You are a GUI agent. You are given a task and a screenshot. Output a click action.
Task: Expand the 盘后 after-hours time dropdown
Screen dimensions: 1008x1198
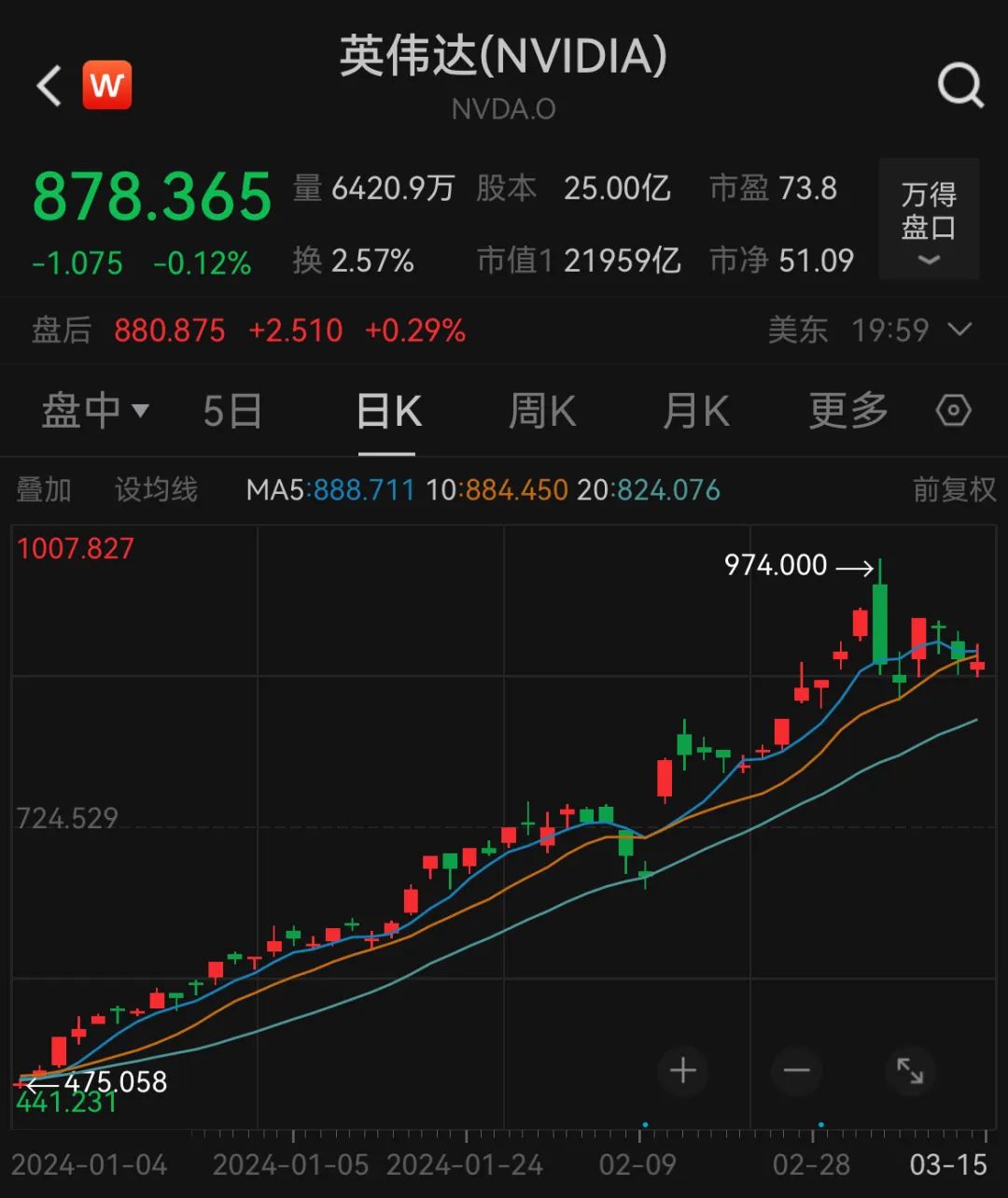click(959, 330)
